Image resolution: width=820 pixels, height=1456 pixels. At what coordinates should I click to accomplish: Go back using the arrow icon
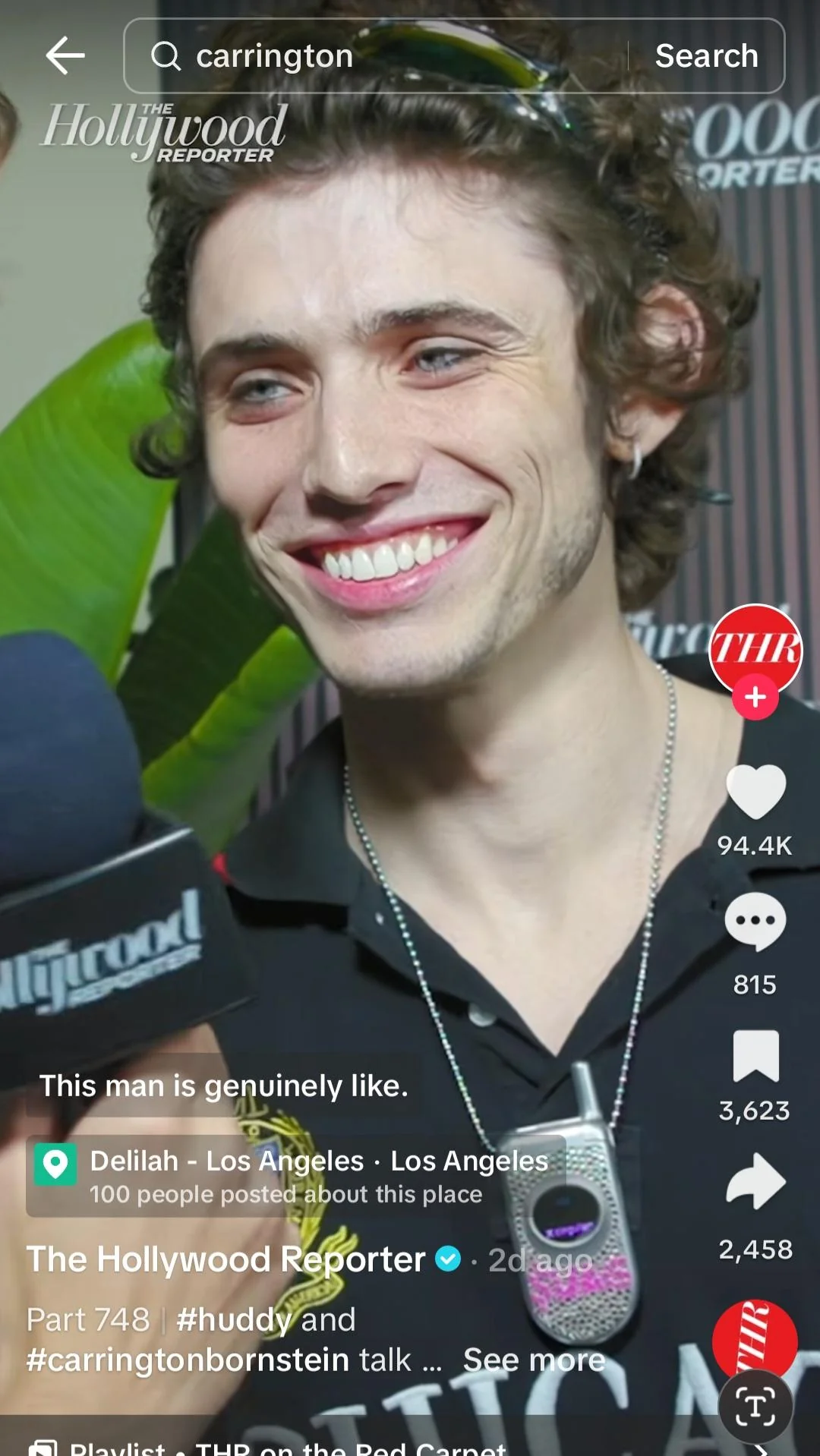point(65,56)
